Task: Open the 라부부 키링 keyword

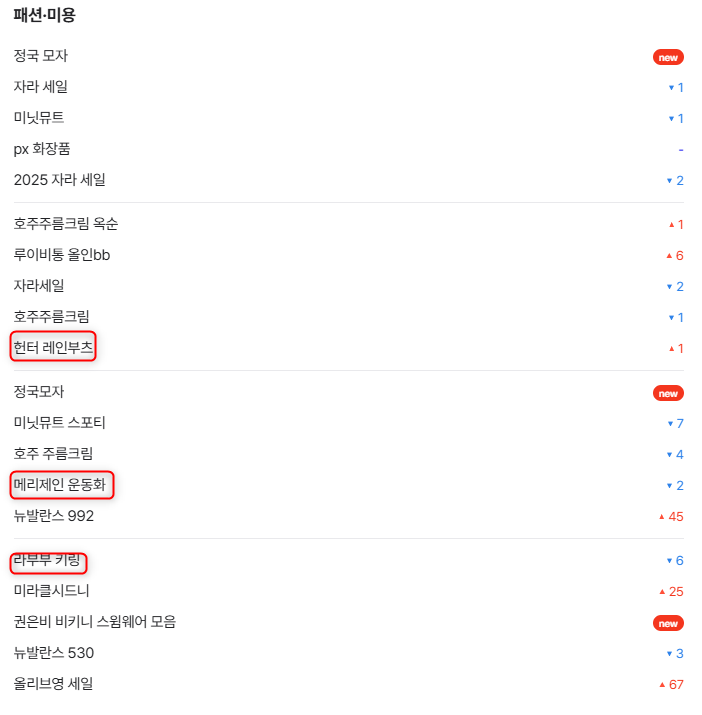Action: point(47,561)
